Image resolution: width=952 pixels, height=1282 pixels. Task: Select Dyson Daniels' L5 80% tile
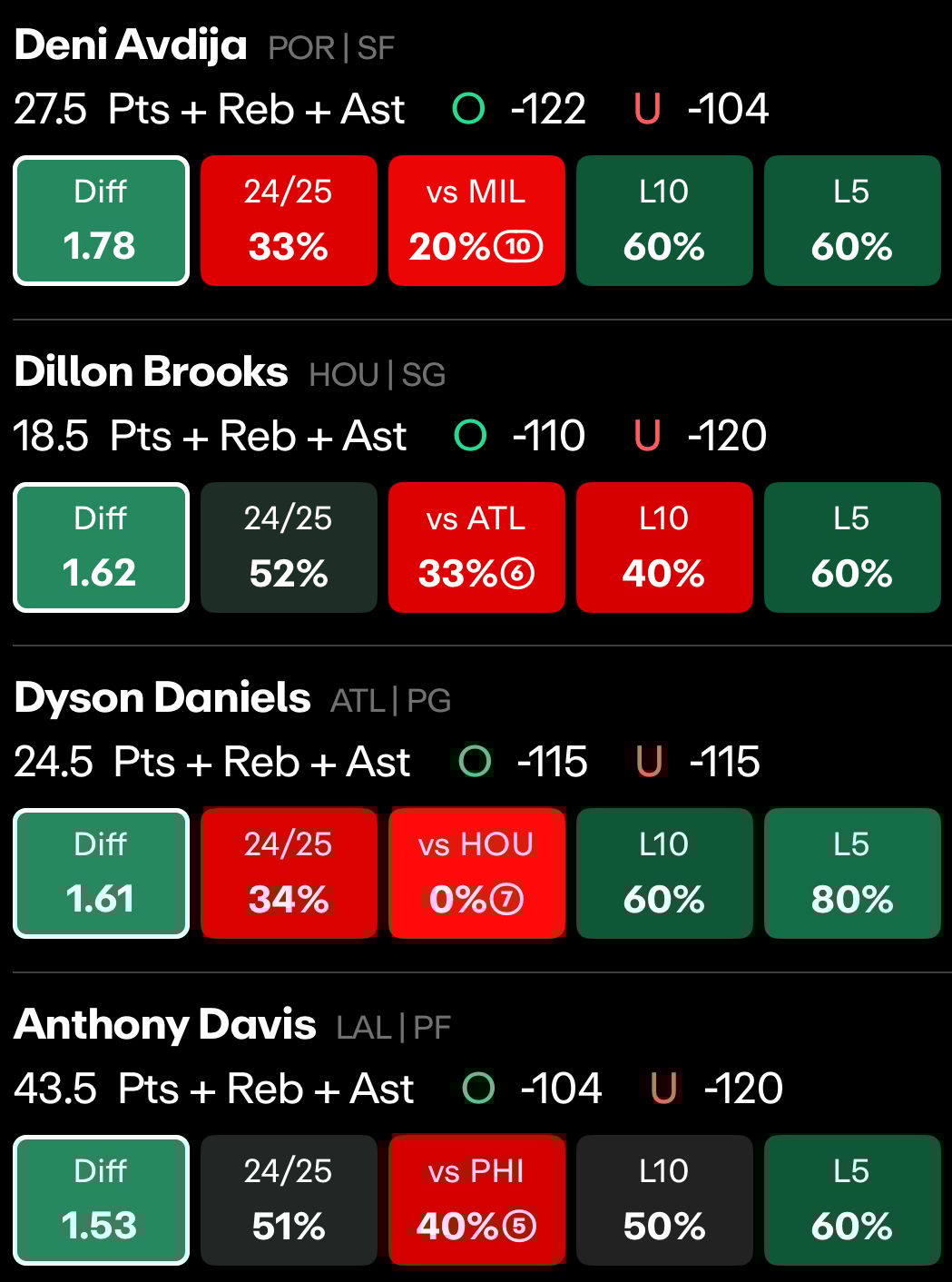coord(852,873)
